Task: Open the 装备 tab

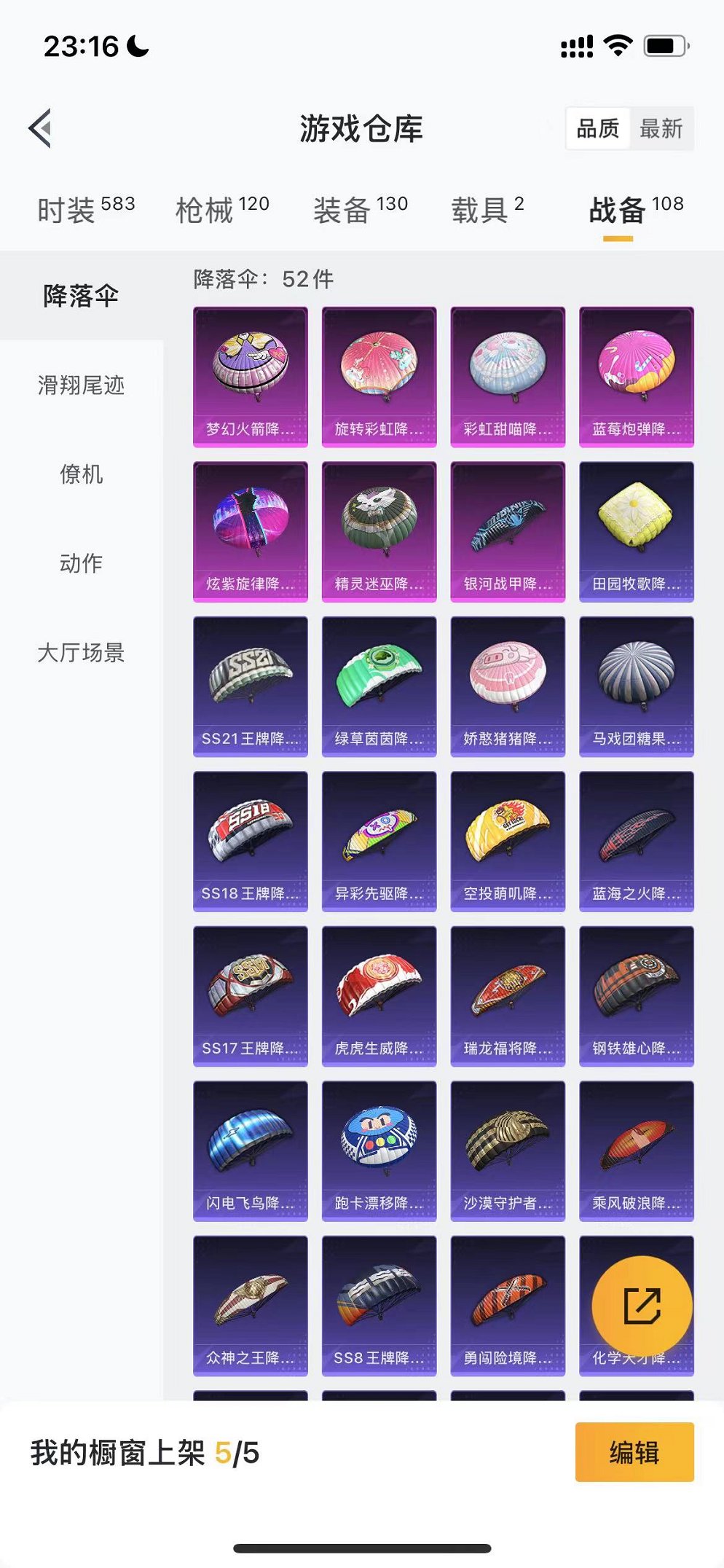Action: (x=361, y=210)
